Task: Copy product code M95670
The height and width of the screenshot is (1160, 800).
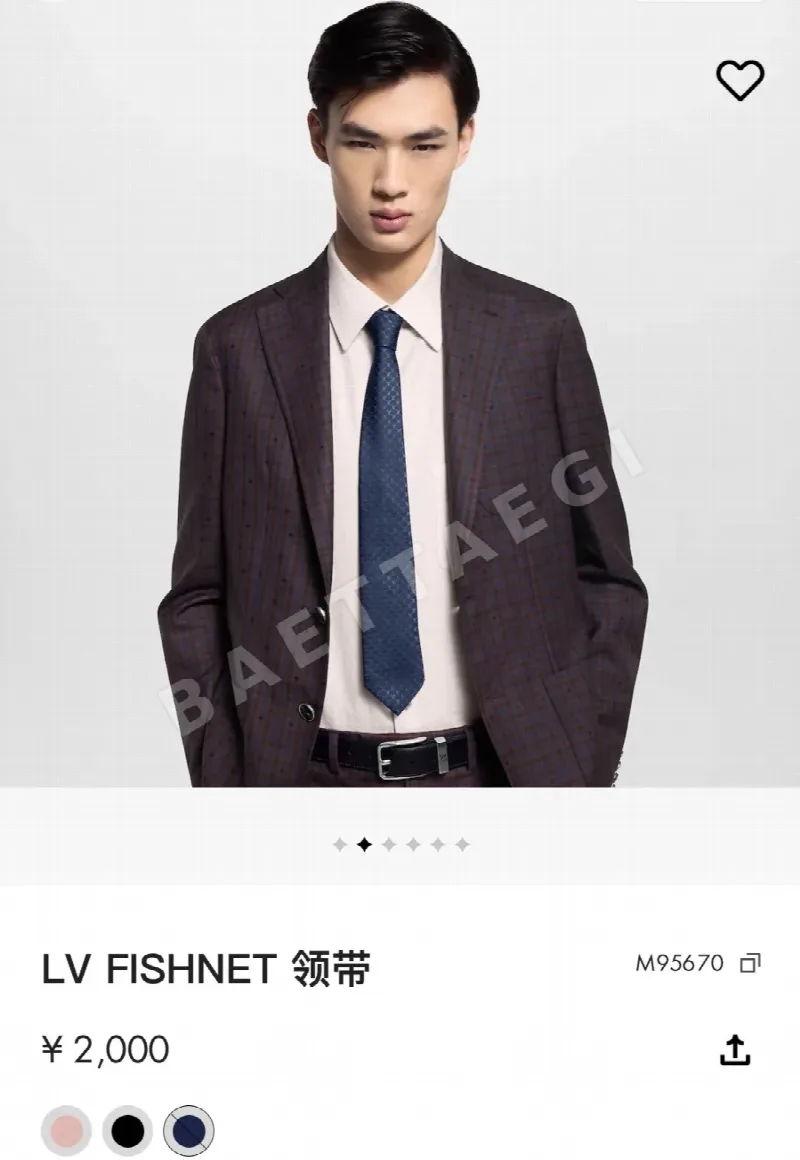Action: point(750,963)
